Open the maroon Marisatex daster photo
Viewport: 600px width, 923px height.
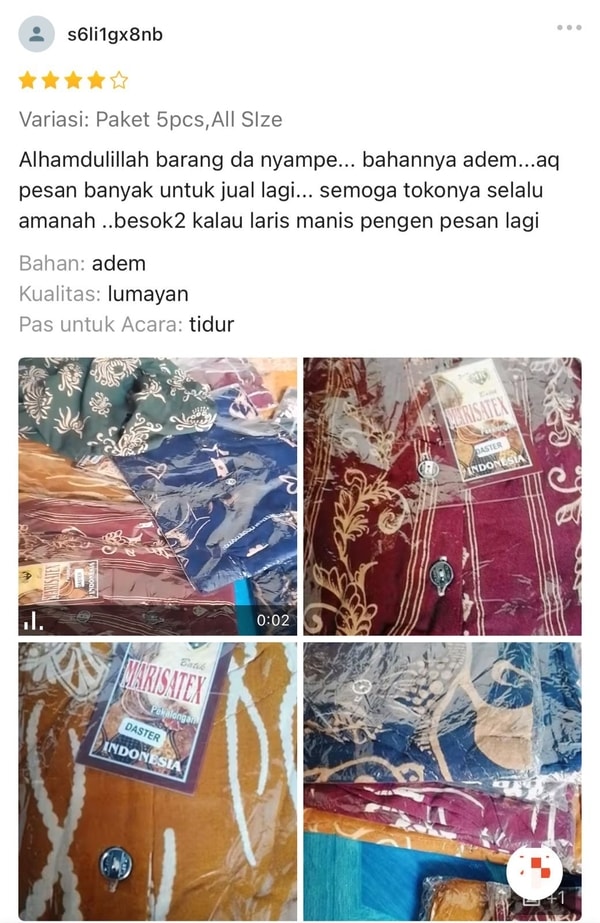(442, 496)
